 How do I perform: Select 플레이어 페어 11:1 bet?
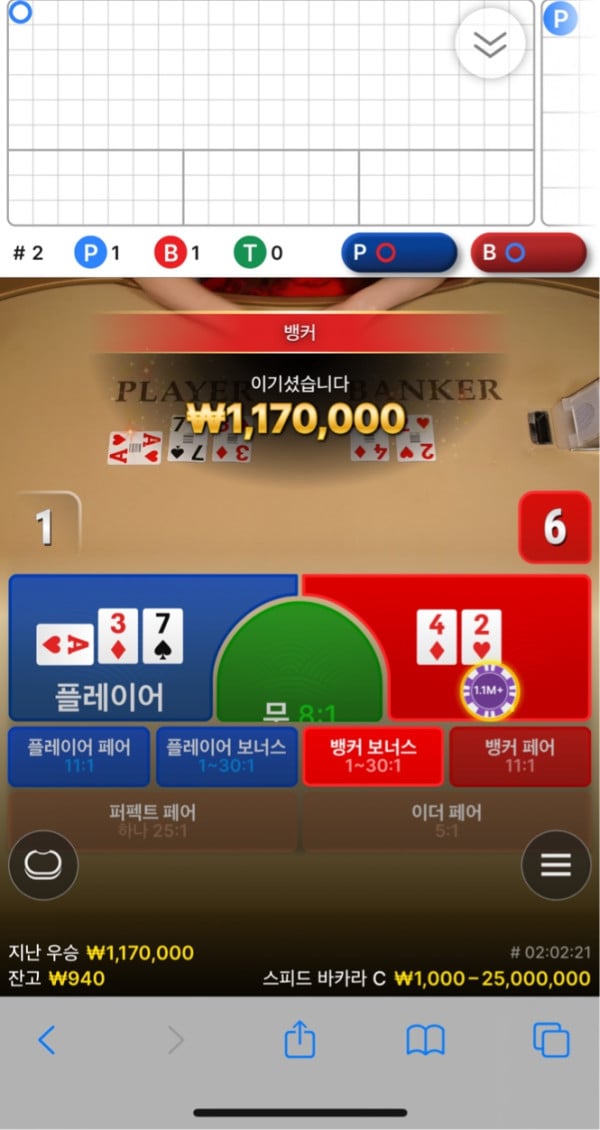click(79, 756)
